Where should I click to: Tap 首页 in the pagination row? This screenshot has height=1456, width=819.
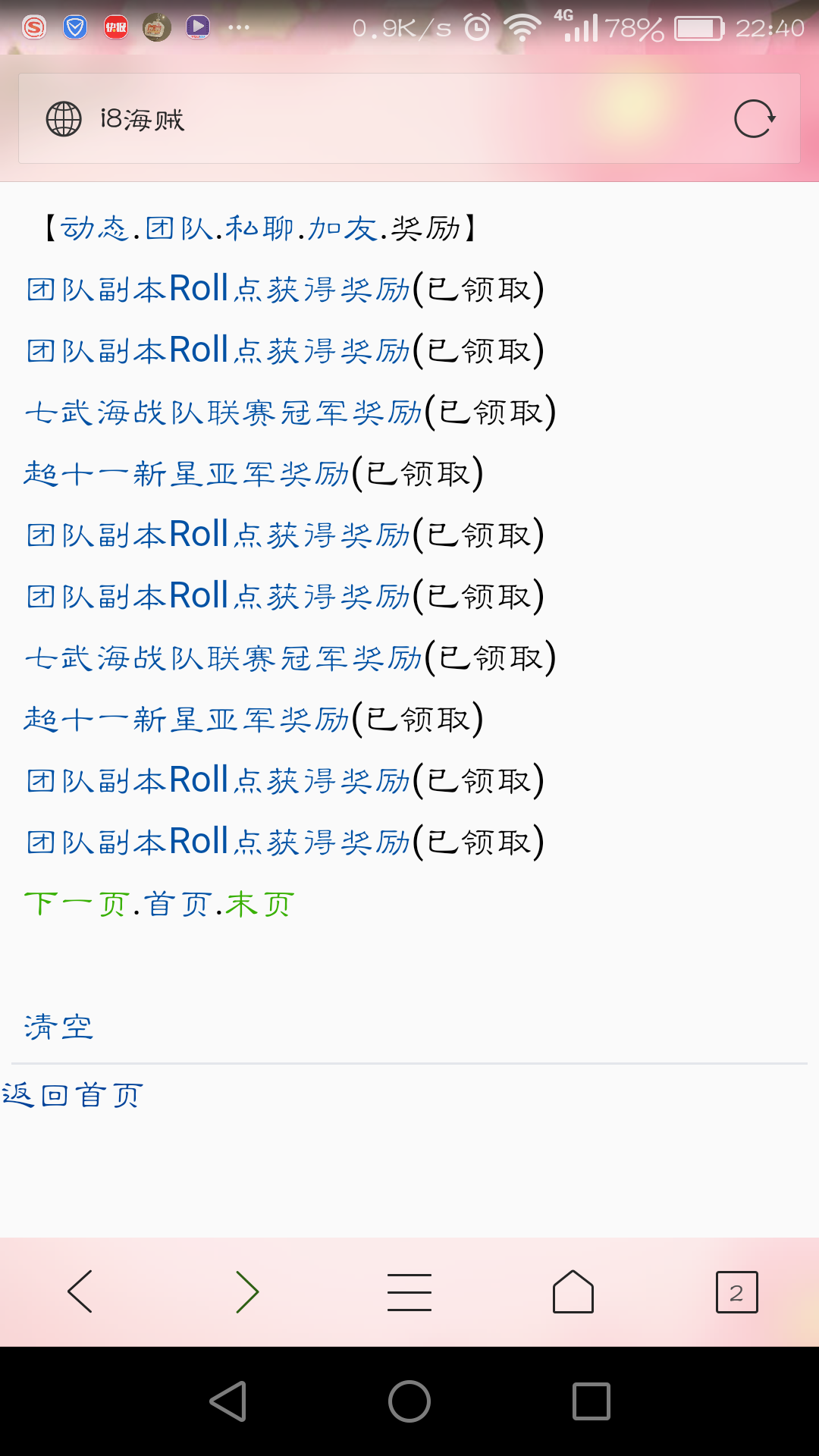coord(177,904)
